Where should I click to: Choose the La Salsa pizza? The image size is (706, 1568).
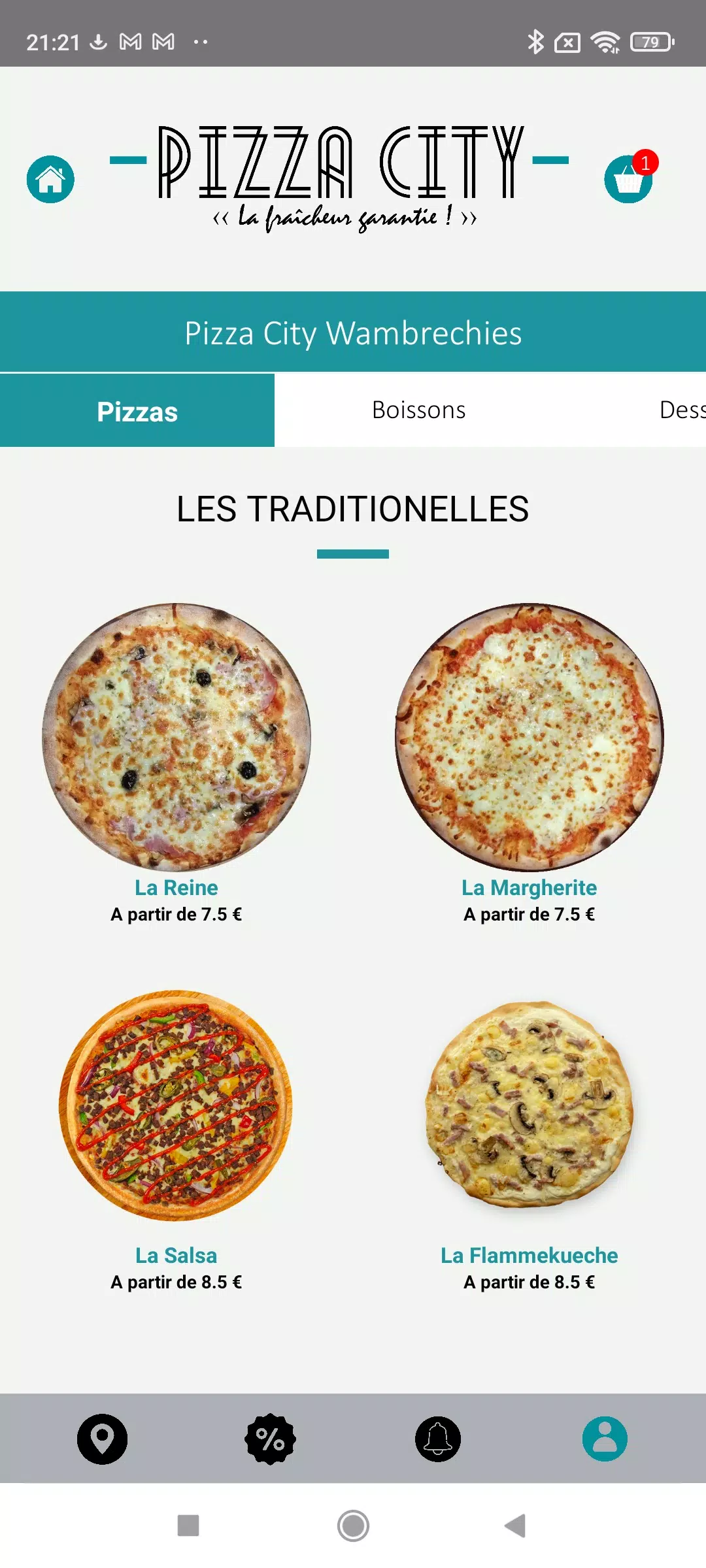(x=176, y=1105)
